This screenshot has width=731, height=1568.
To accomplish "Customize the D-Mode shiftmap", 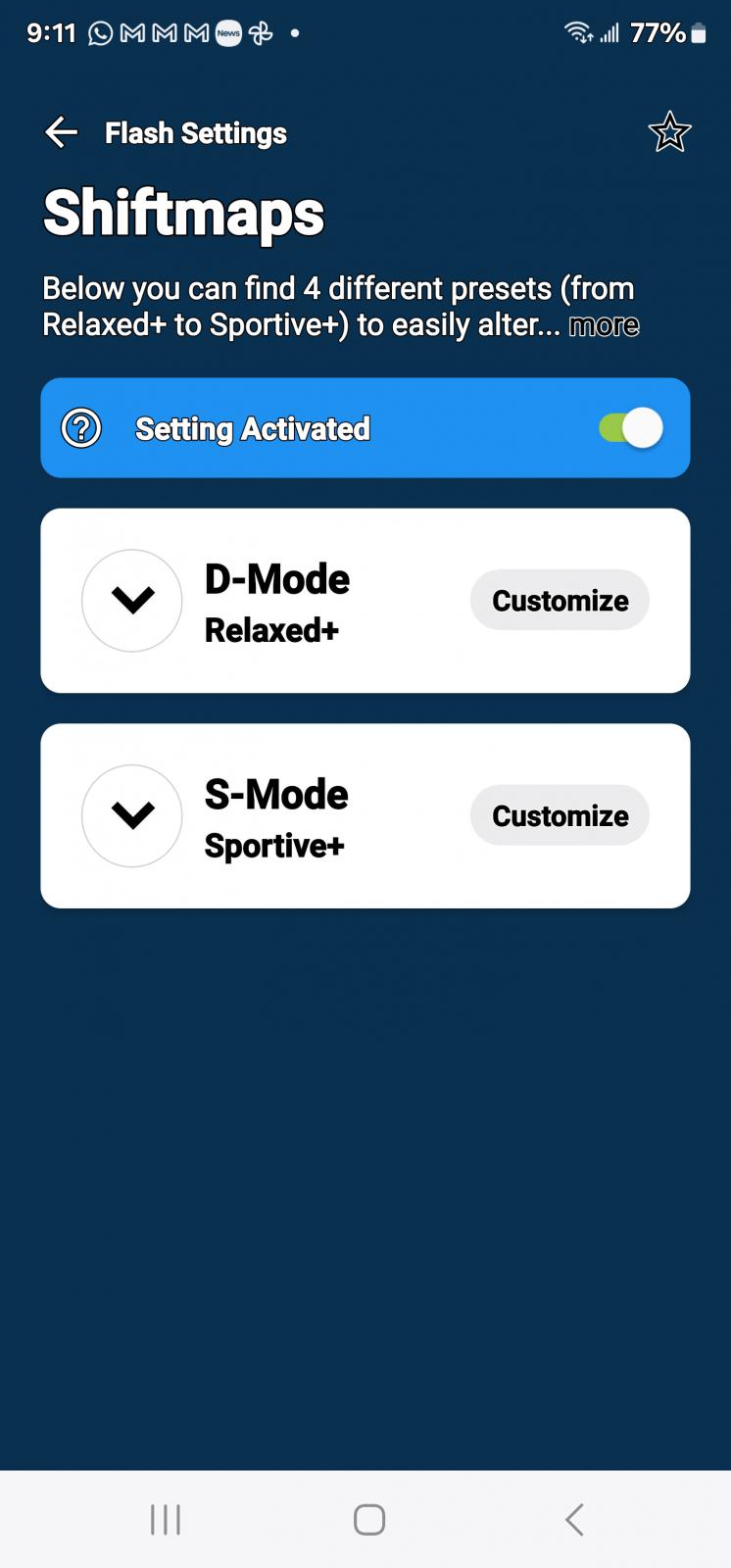I will coord(560,600).
